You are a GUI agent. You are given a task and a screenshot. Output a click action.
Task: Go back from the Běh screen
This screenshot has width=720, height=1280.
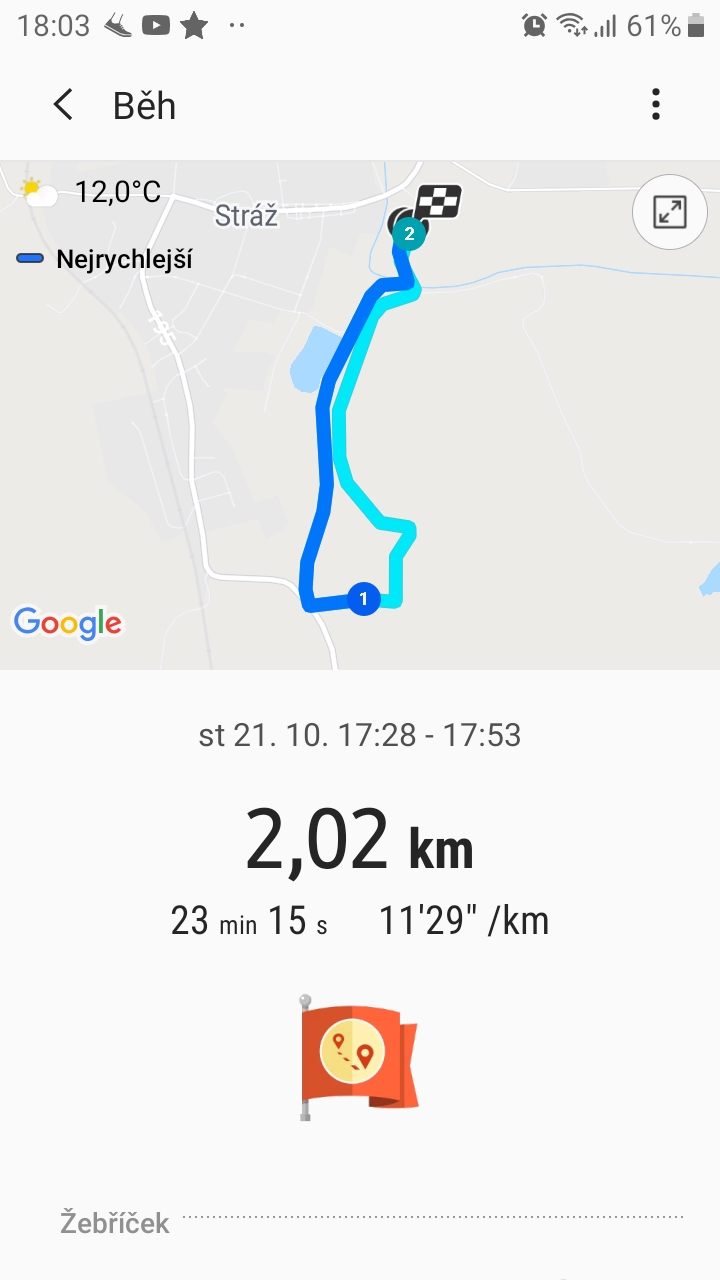point(63,105)
